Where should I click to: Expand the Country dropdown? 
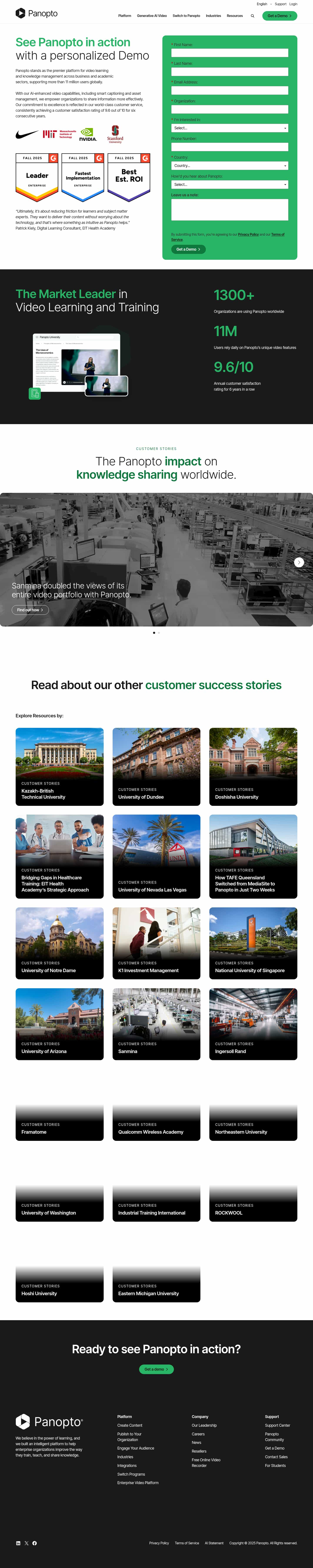230,166
